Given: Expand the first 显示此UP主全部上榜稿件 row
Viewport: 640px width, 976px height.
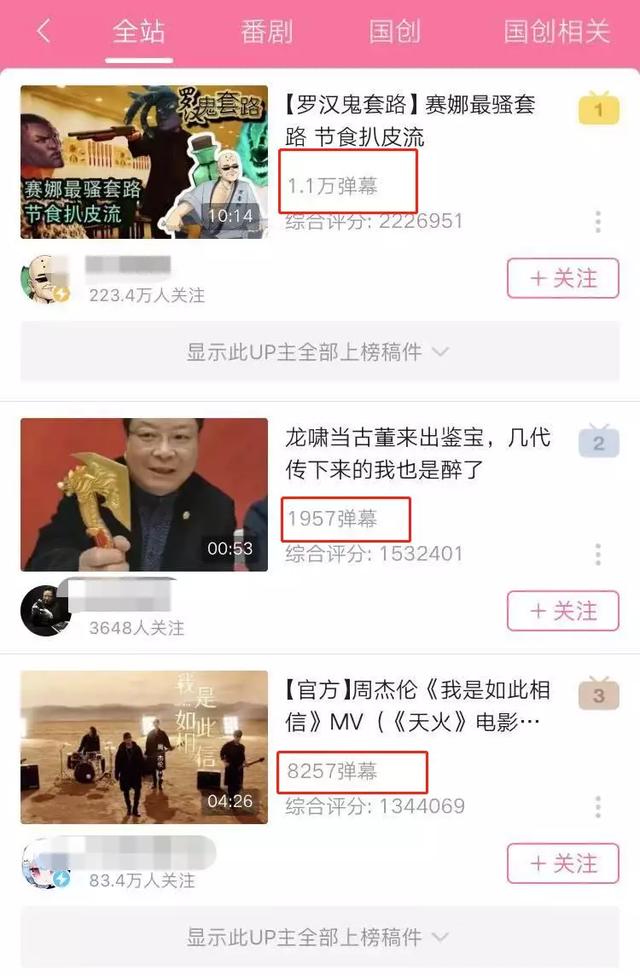Looking at the screenshot, I should pyautogui.click(x=319, y=352).
